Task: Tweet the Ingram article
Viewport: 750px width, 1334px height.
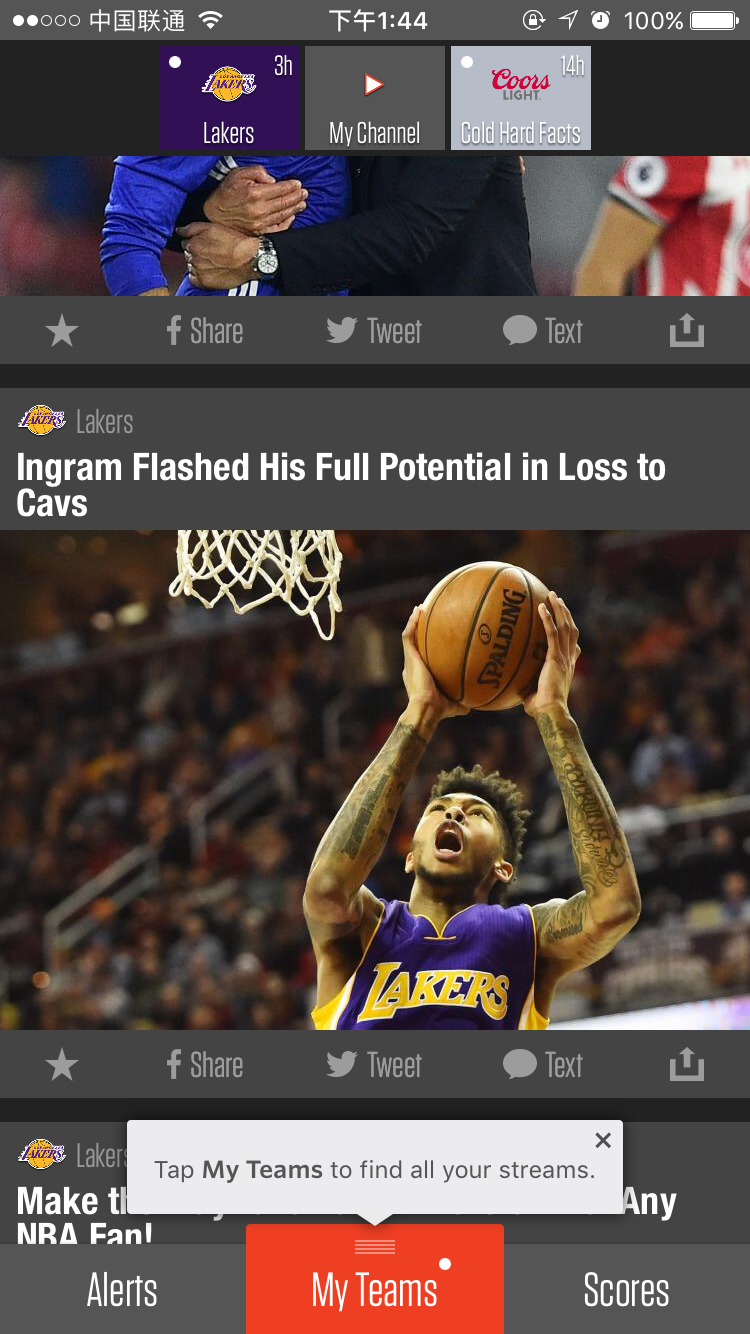Action: pos(374,1065)
